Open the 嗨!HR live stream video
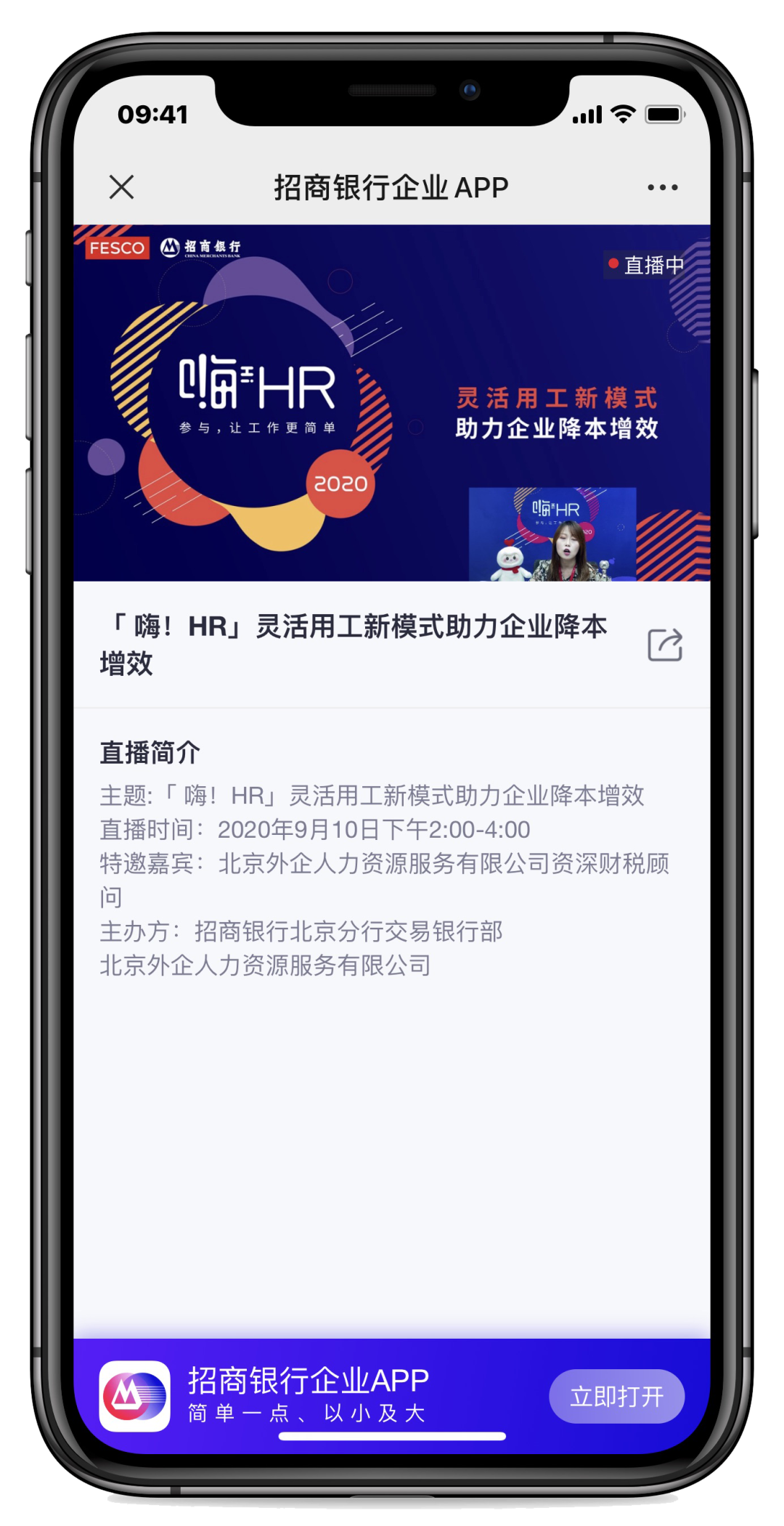 [x=392, y=403]
